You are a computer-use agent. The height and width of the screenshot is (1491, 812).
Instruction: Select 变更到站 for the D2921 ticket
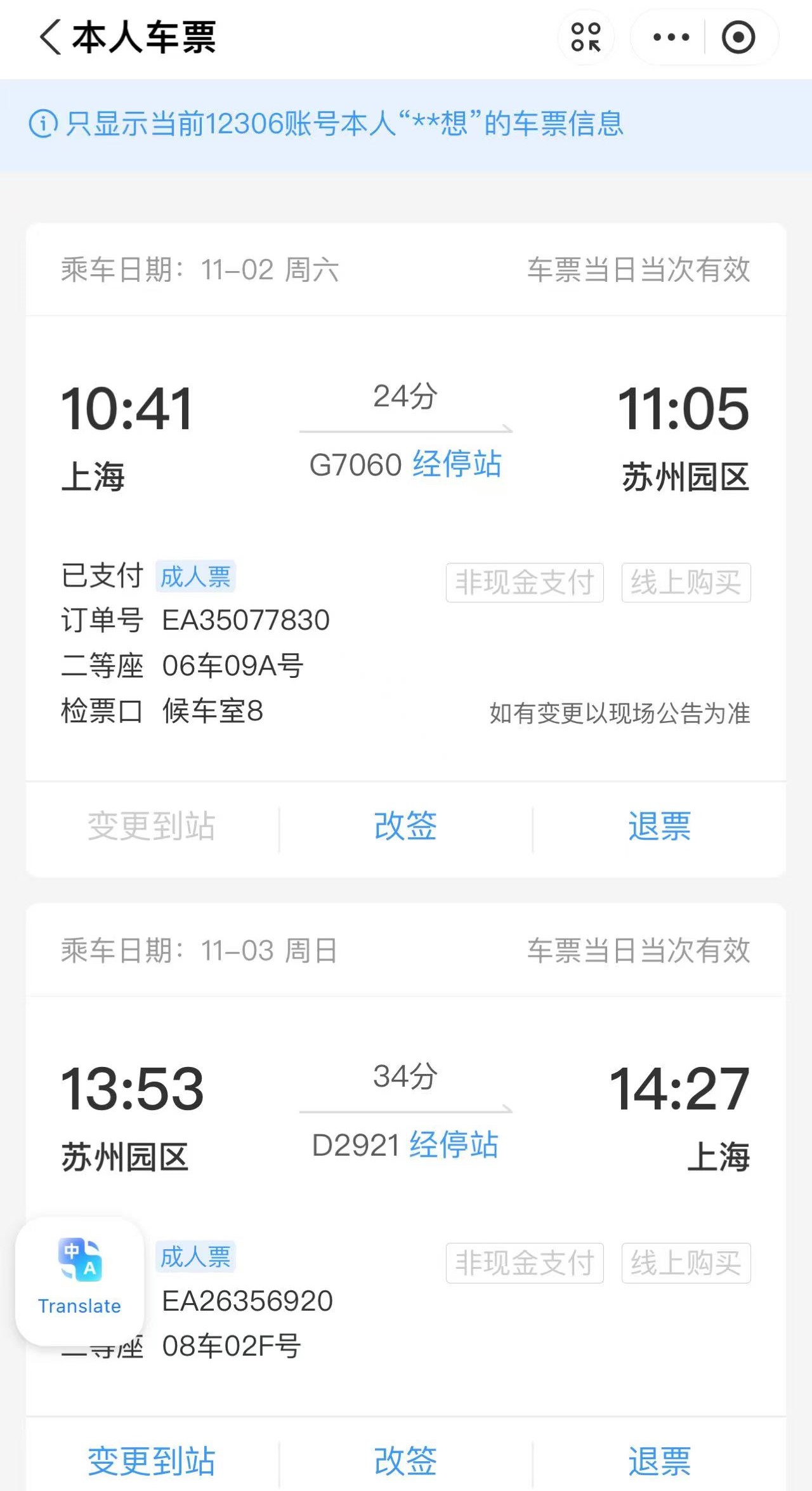pyautogui.click(x=152, y=1461)
